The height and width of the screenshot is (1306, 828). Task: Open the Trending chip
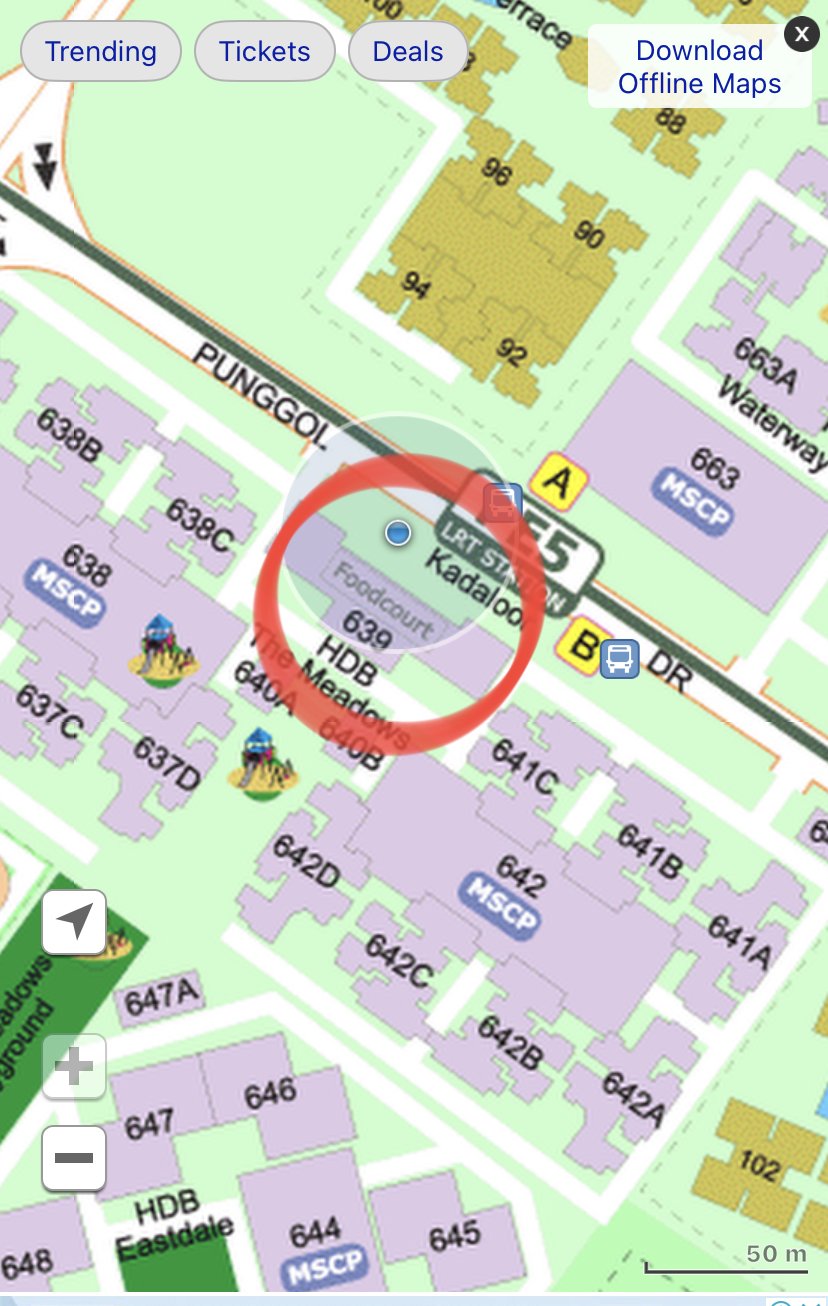click(101, 51)
